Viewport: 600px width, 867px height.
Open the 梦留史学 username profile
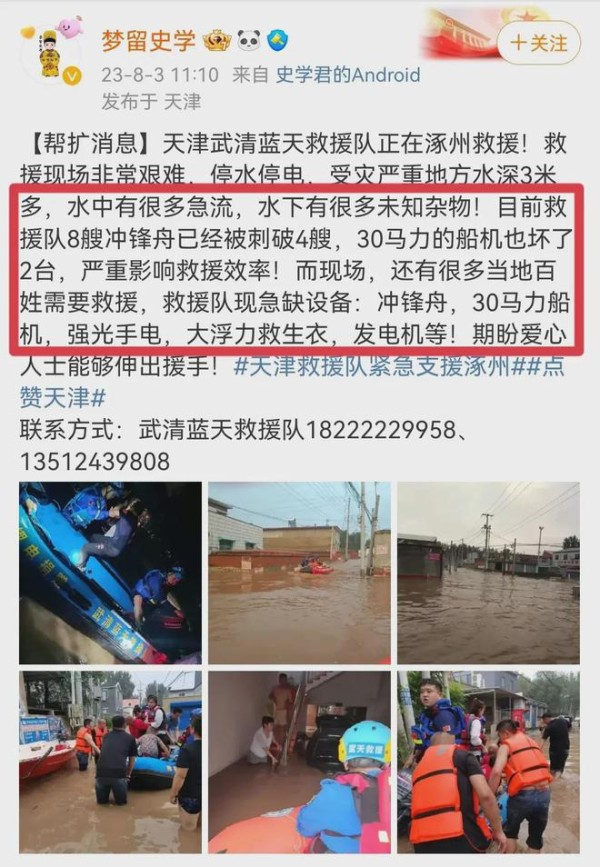148,41
